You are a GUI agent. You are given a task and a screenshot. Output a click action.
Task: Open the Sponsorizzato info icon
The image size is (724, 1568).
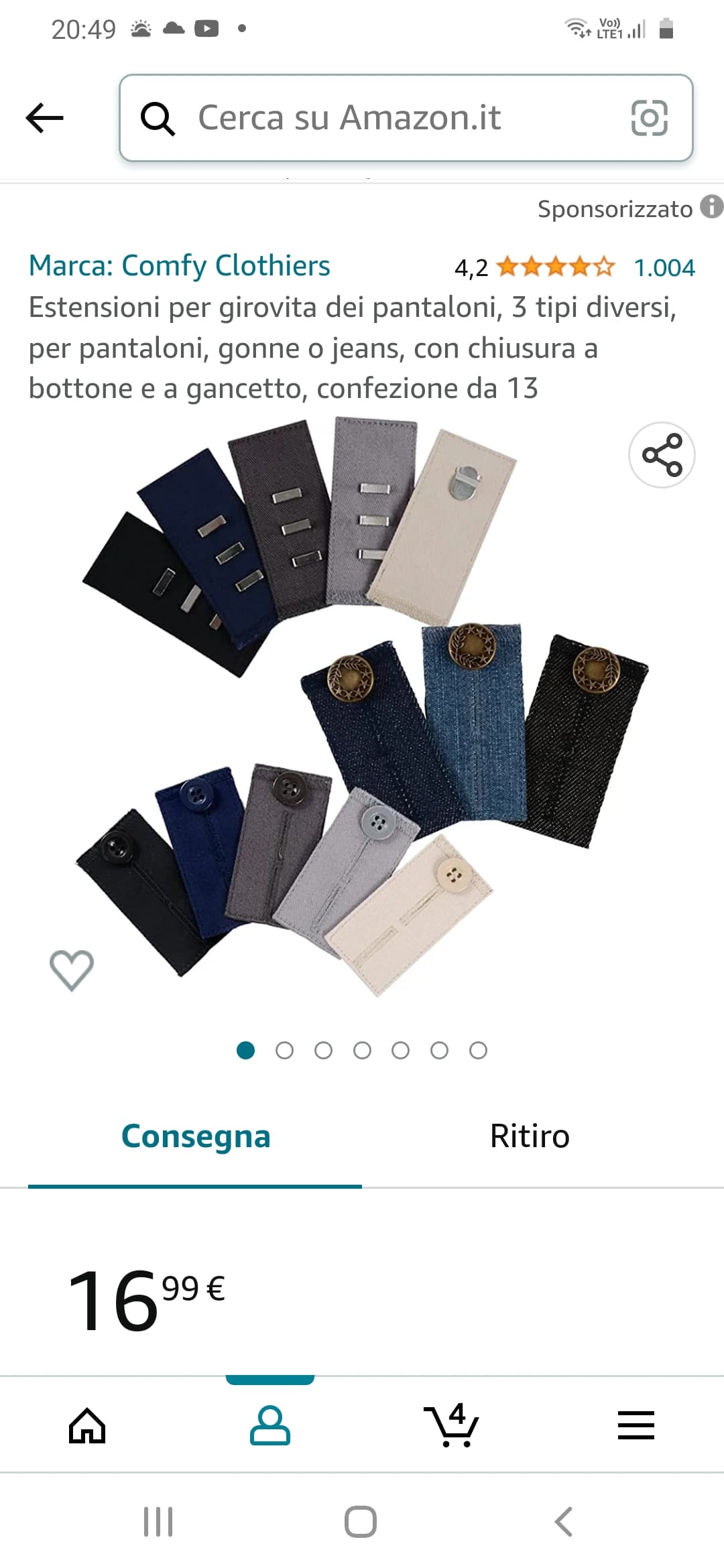(711, 207)
